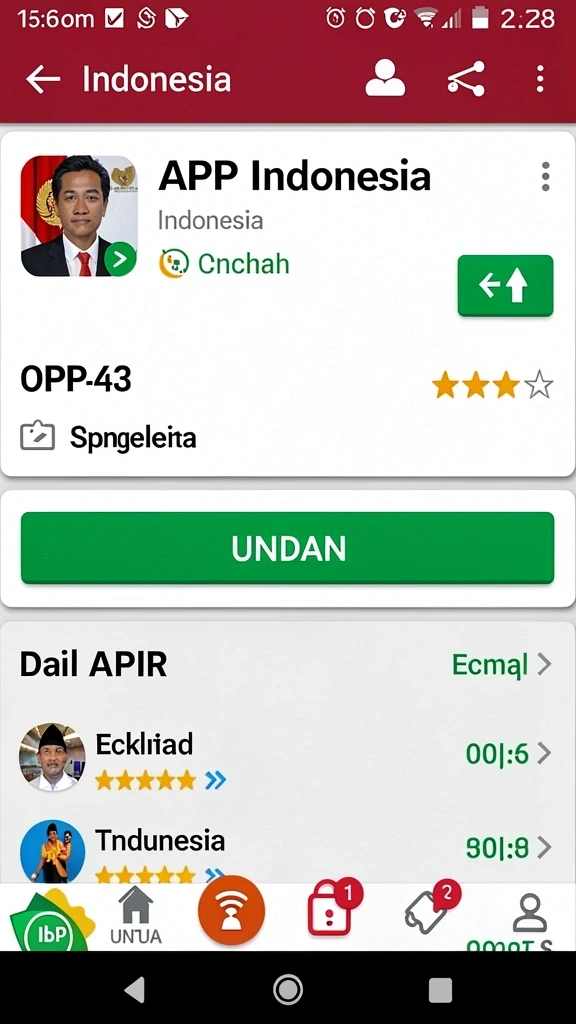Open the APP Indonesia card's three-dot menu

(x=545, y=176)
